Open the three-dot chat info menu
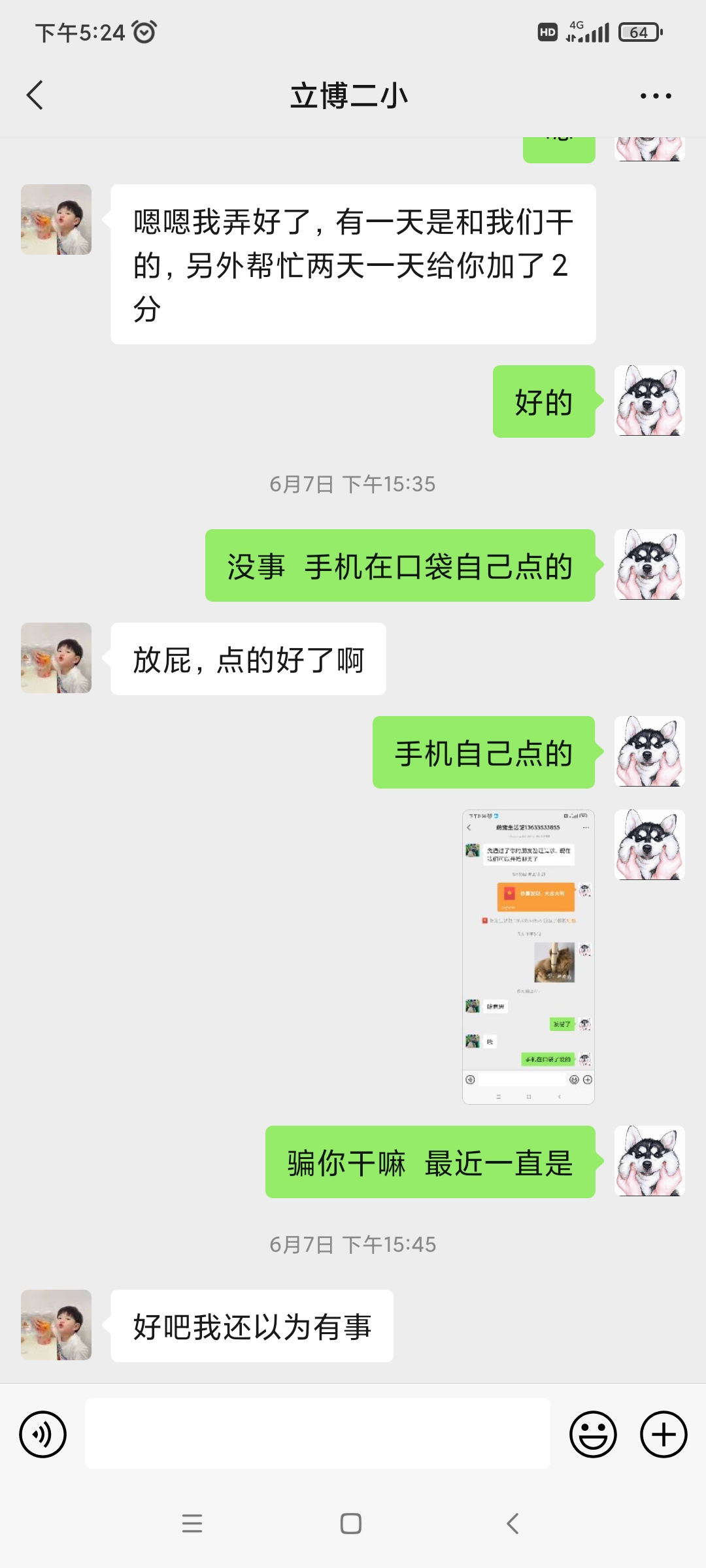The height and width of the screenshot is (1568, 706). click(x=655, y=96)
